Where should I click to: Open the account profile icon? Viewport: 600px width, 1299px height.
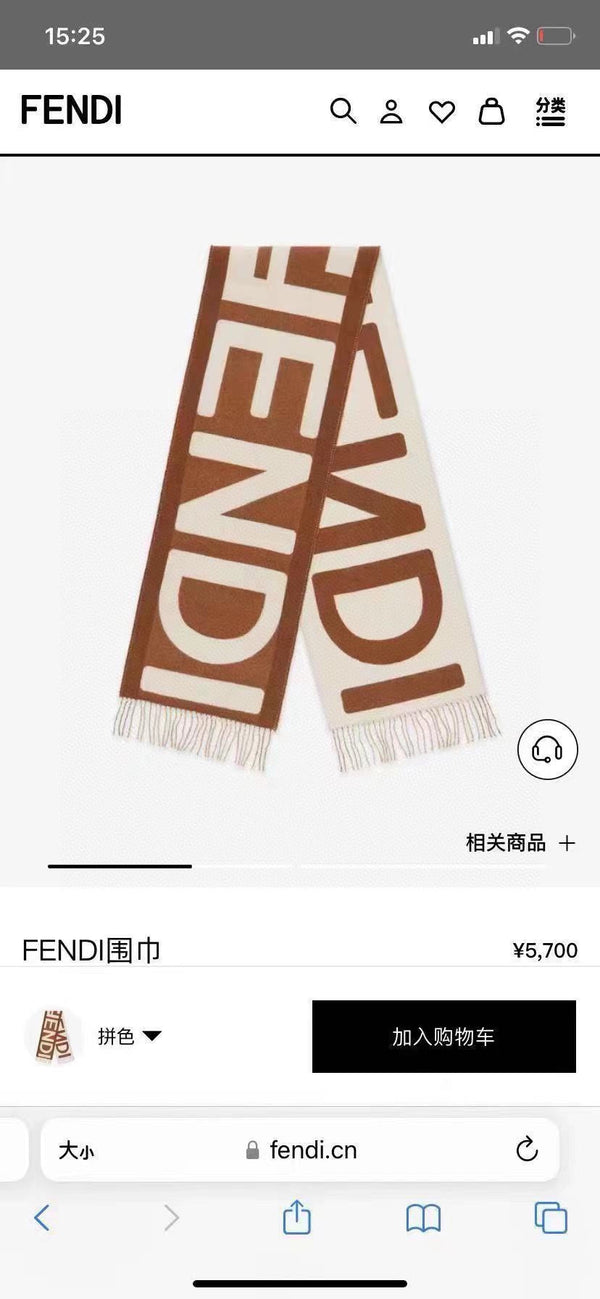coord(391,111)
